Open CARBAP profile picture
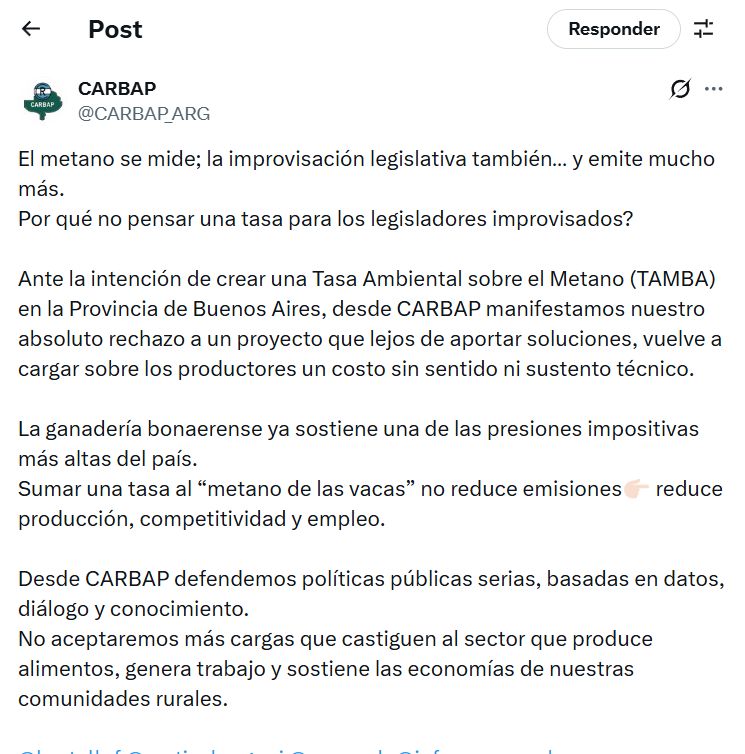The height and width of the screenshot is (754, 745). (43, 100)
